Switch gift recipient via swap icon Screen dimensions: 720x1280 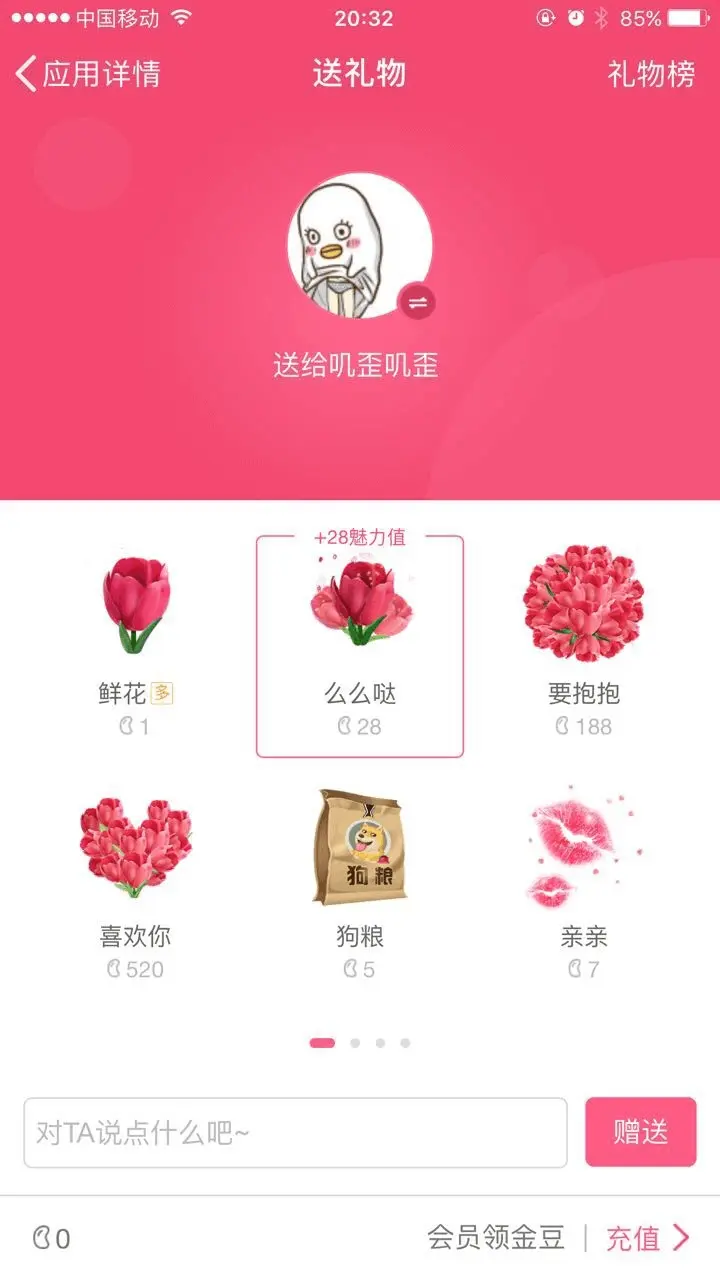416,302
